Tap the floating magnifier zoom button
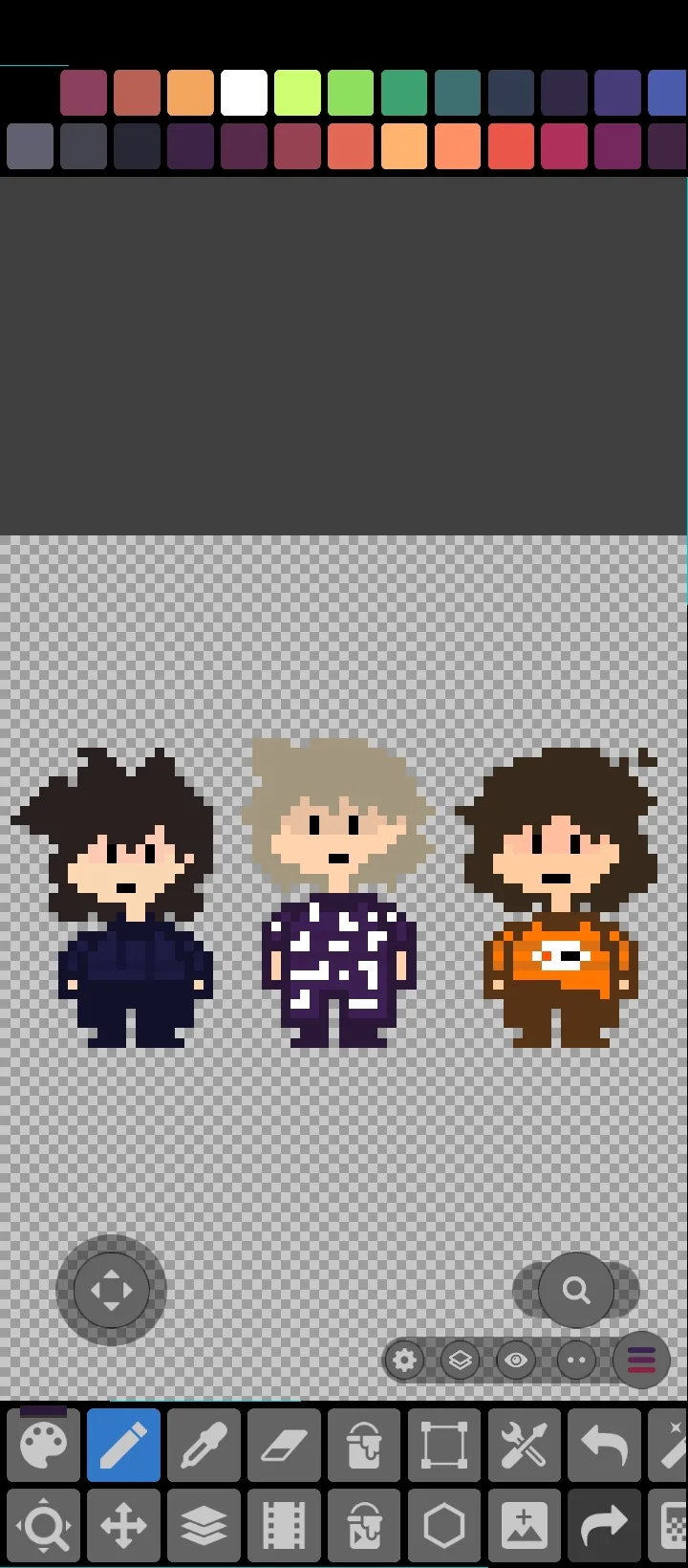 click(576, 1290)
